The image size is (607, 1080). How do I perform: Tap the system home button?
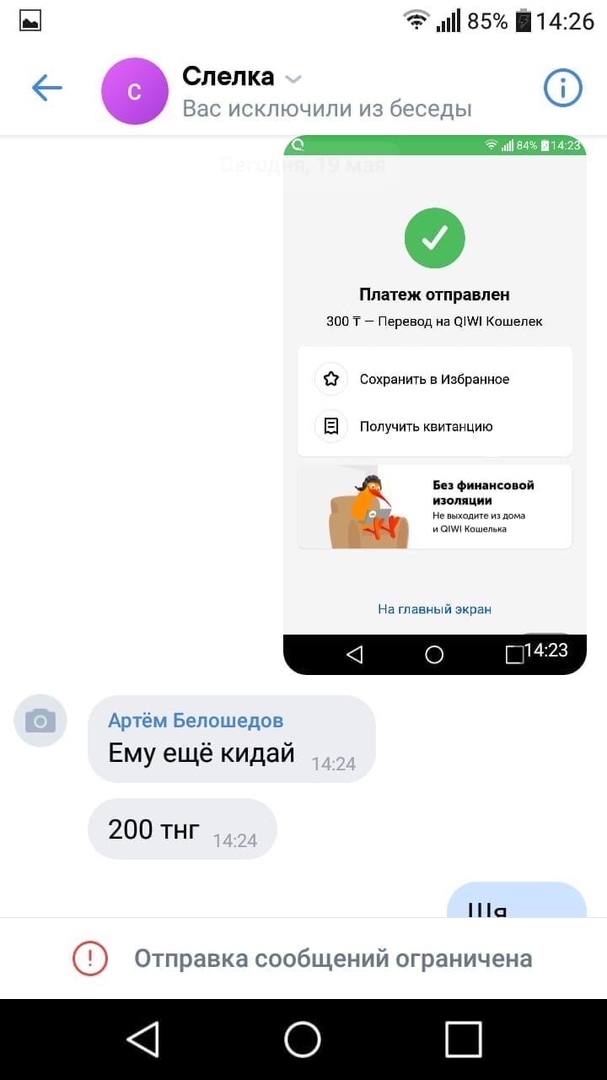coord(303,1040)
